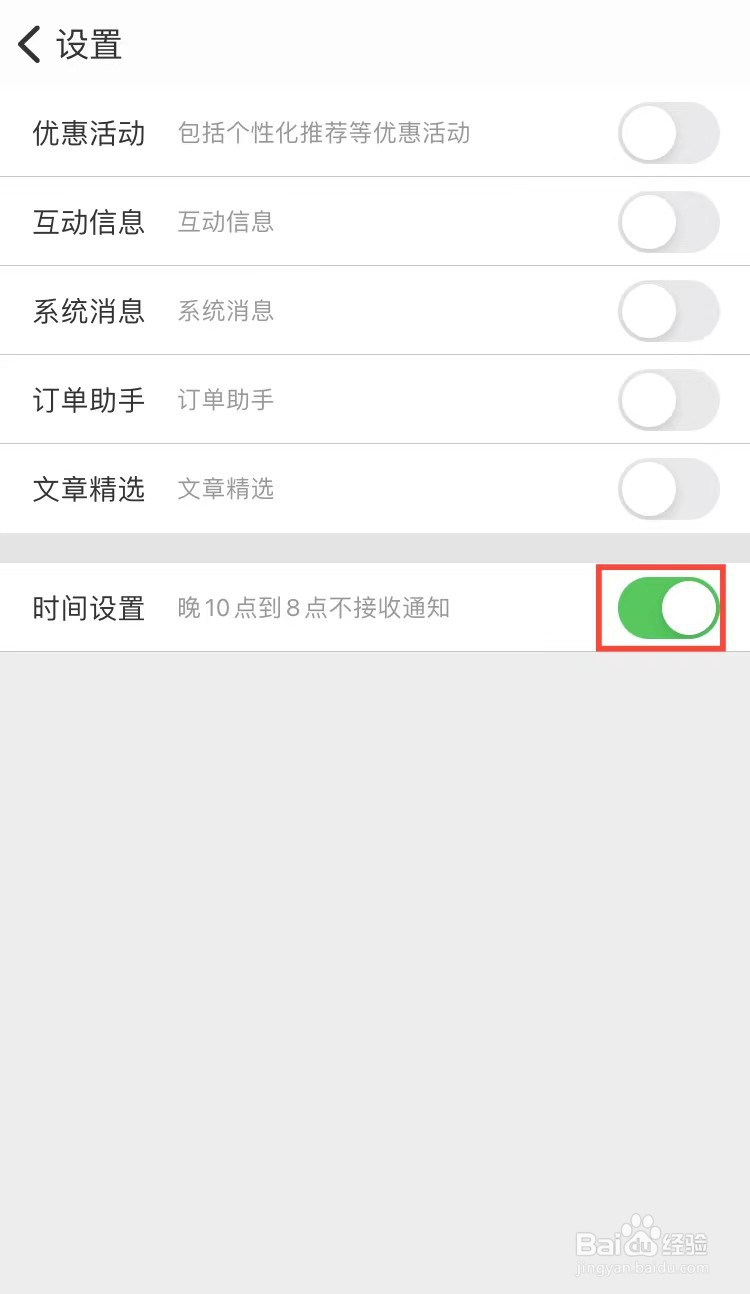Open the 系统消息 row
Image resolution: width=750 pixels, height=1294 pixels.
point(88,311)
